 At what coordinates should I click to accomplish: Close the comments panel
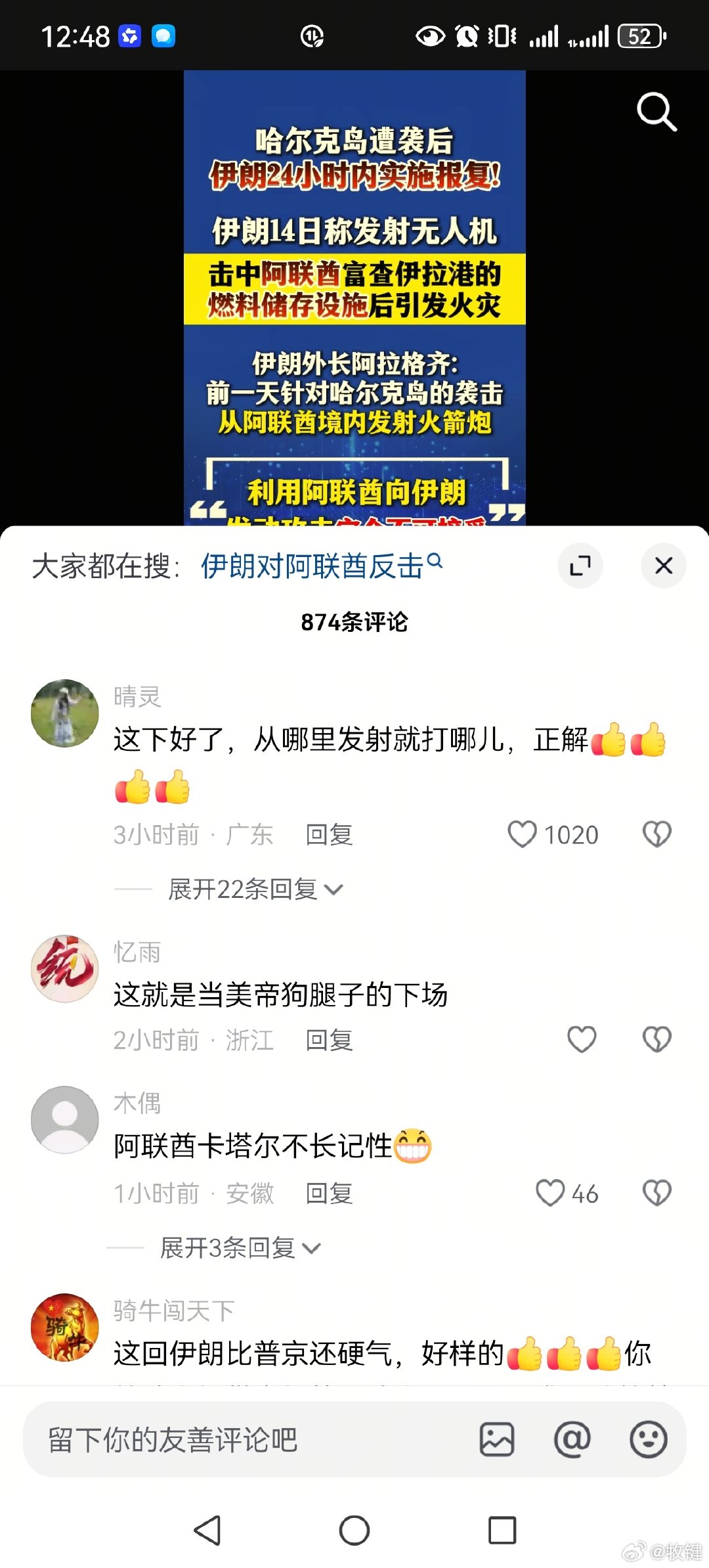664,566
